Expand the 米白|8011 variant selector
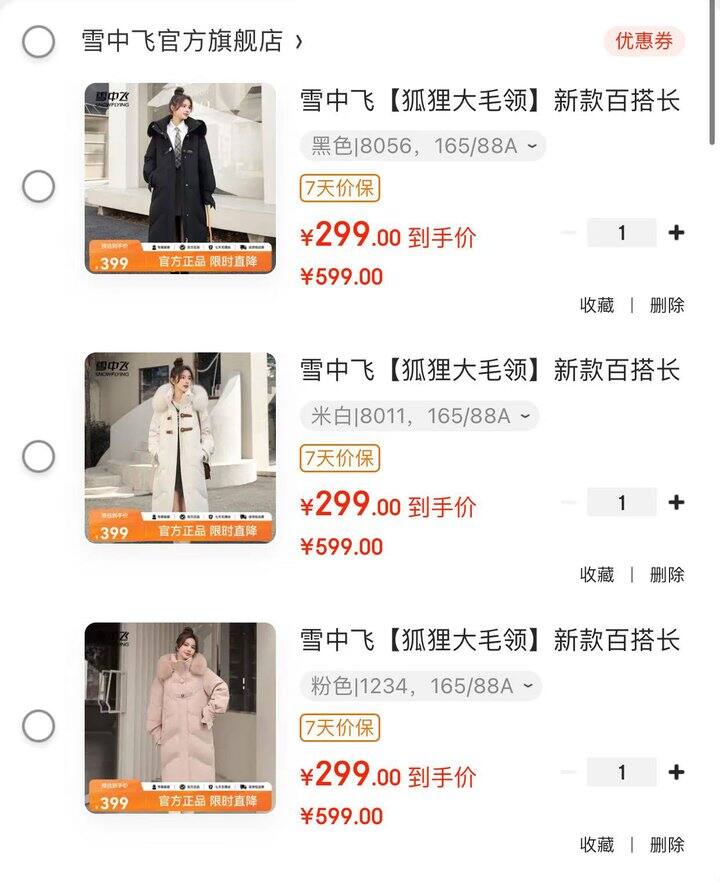The height and width of the screenshot is (881, 720). [x=419, y=416]
